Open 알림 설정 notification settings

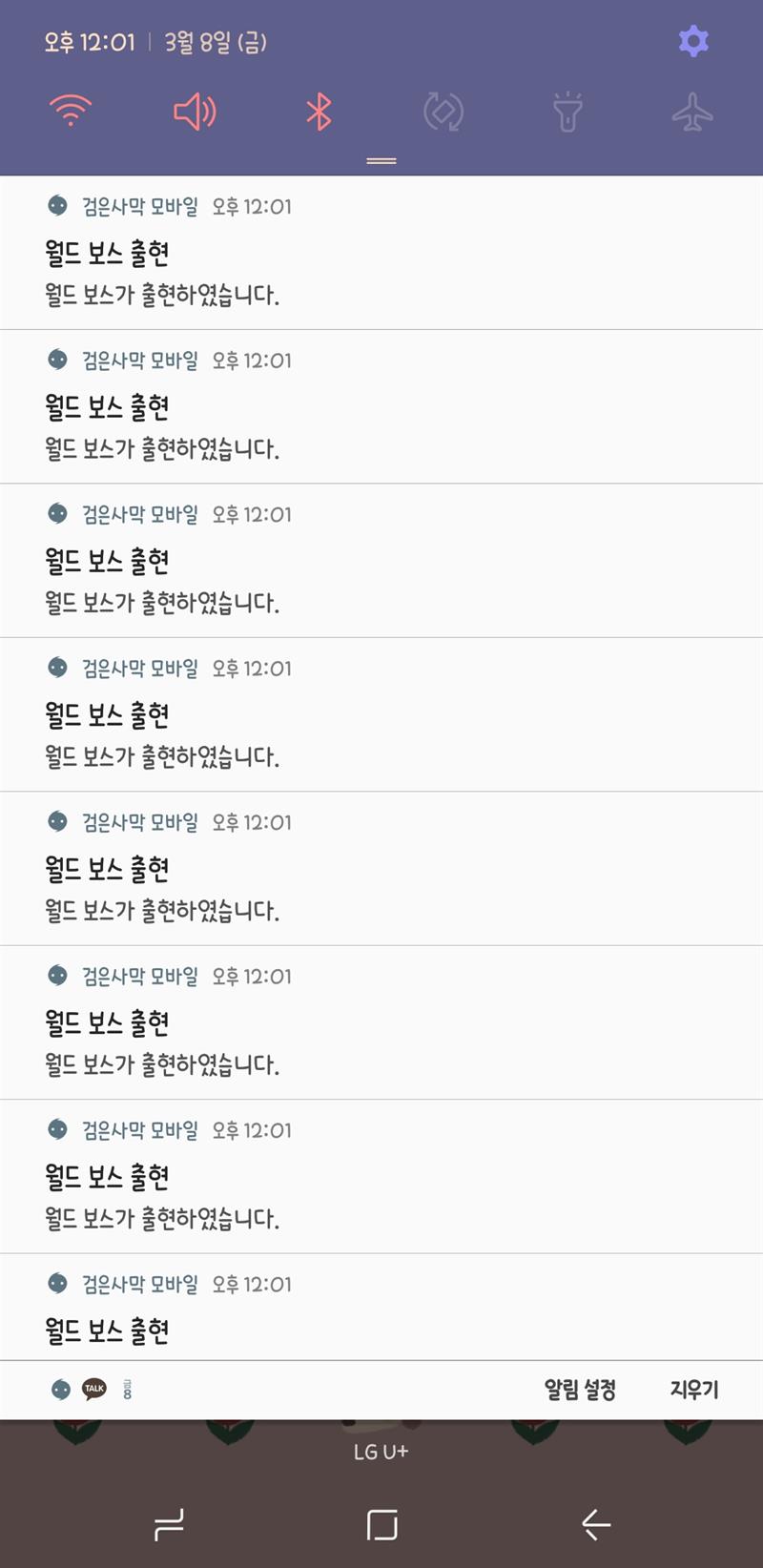tap(580, 1390)
